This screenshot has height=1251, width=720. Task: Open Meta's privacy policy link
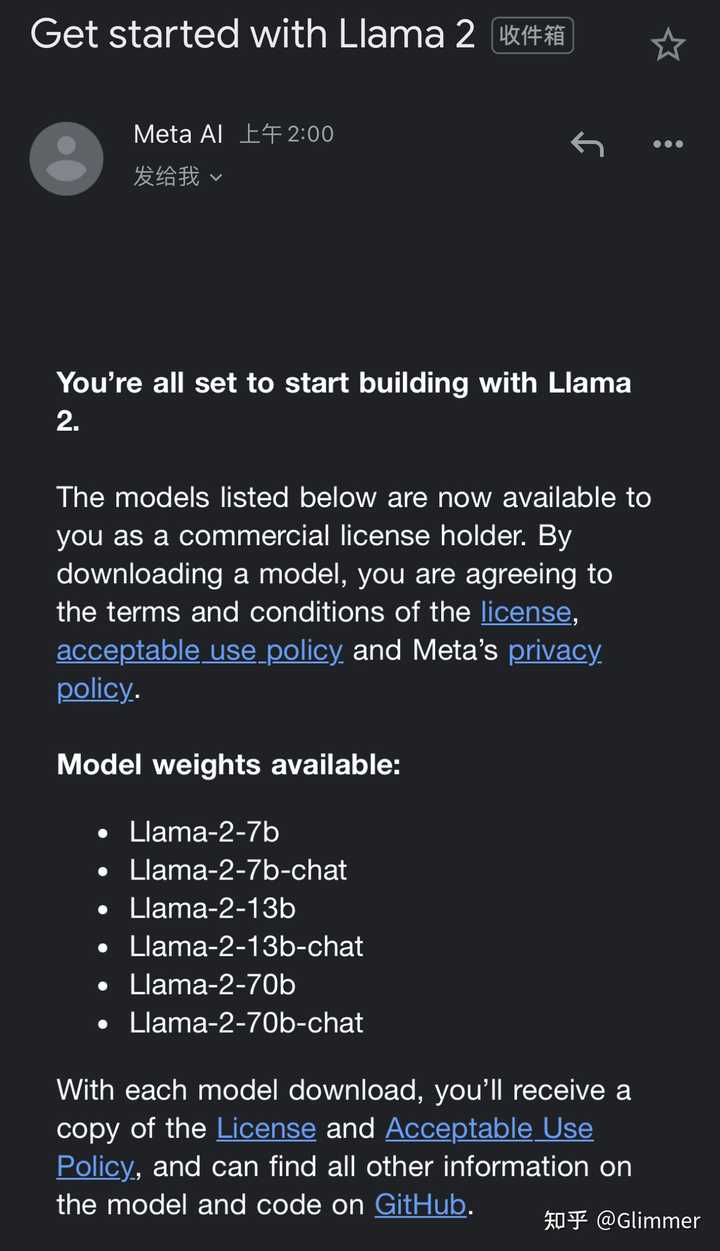555,650
